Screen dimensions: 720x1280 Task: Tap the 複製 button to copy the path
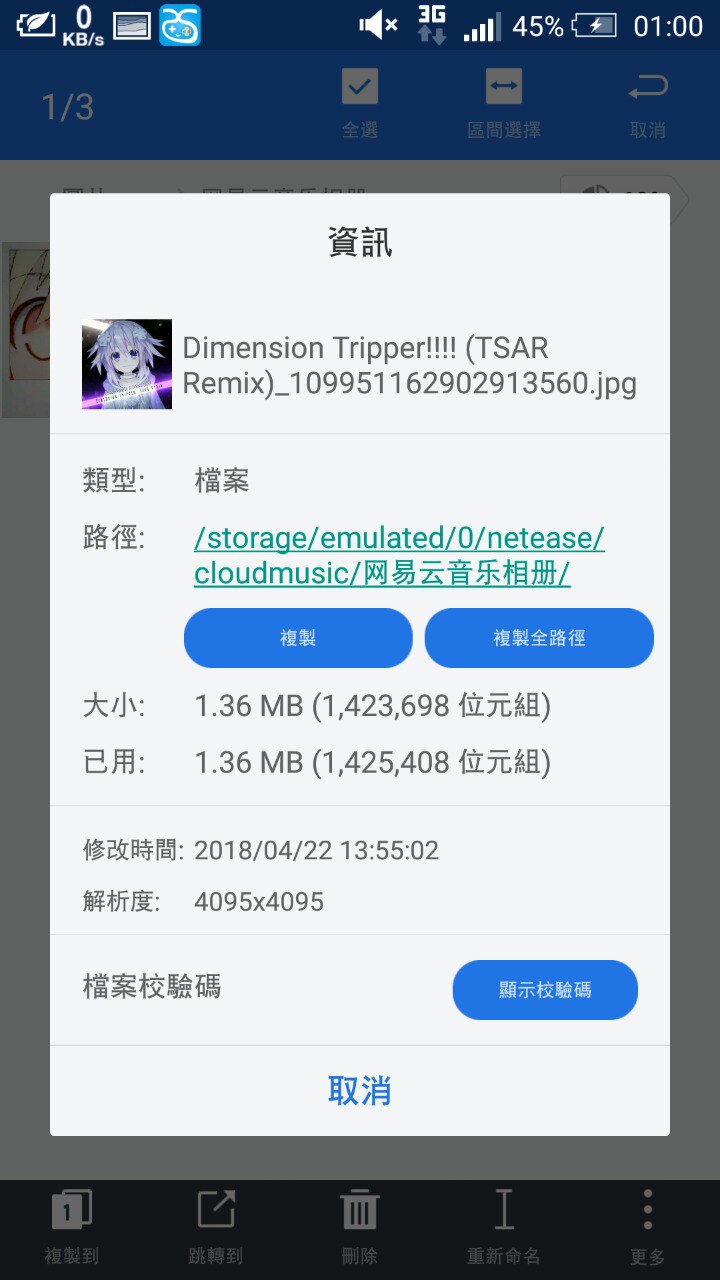point(298,638)
